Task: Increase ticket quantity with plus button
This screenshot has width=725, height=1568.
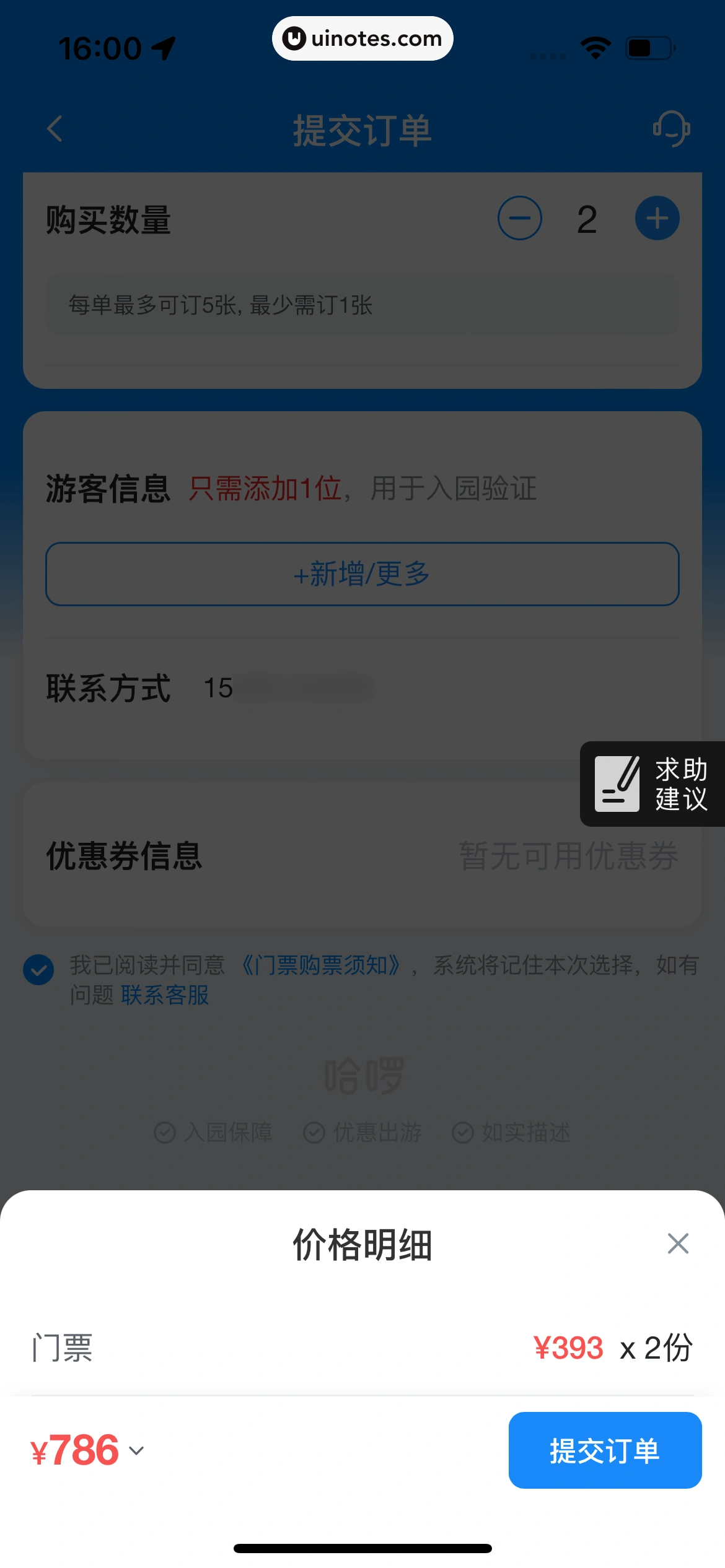Action: [657, 217]
